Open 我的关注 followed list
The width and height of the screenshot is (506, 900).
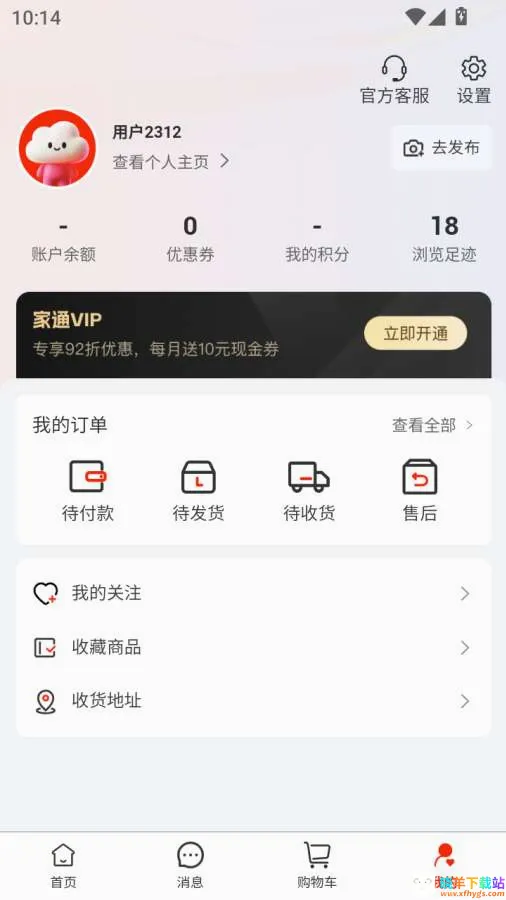point(253,593)
